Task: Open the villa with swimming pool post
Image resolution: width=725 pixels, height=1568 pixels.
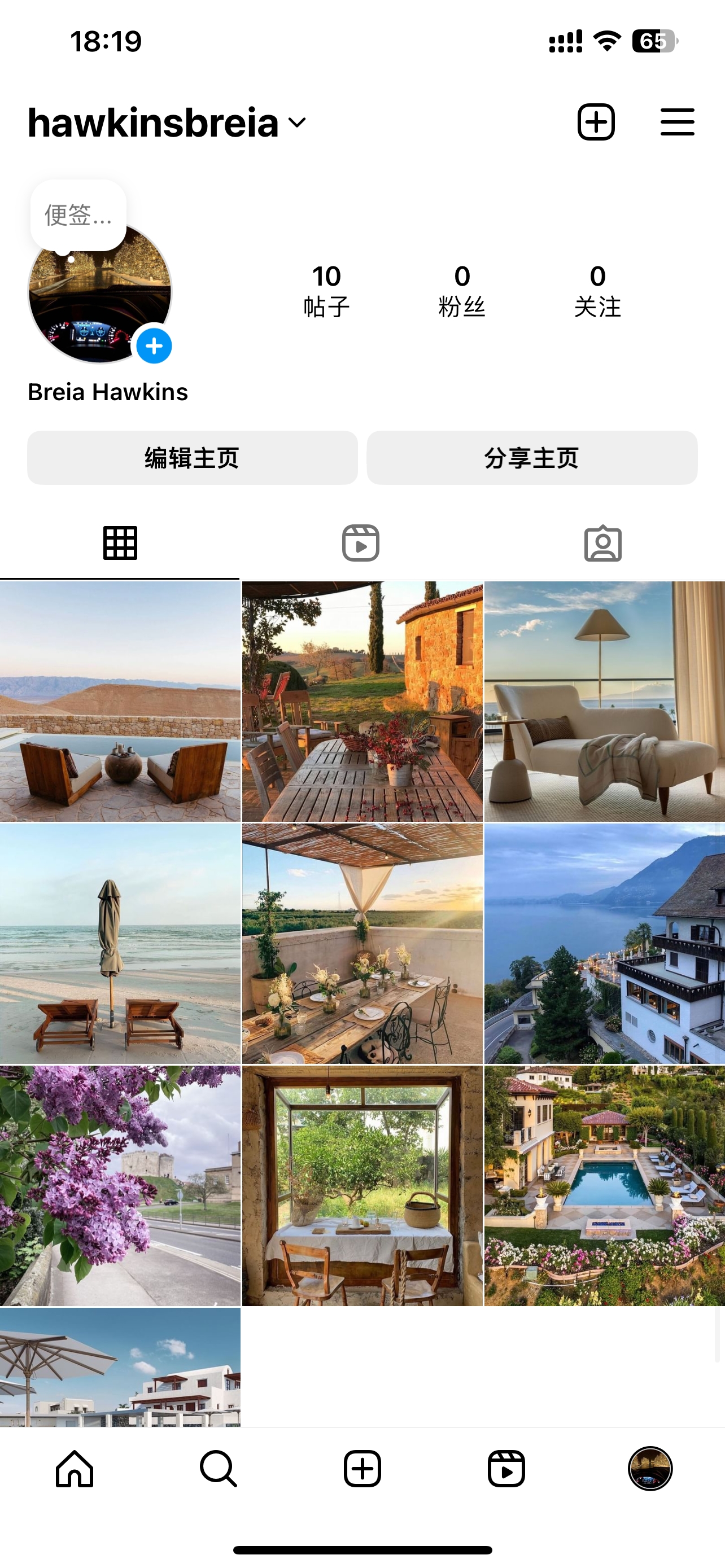Action: coord(604,1186)
